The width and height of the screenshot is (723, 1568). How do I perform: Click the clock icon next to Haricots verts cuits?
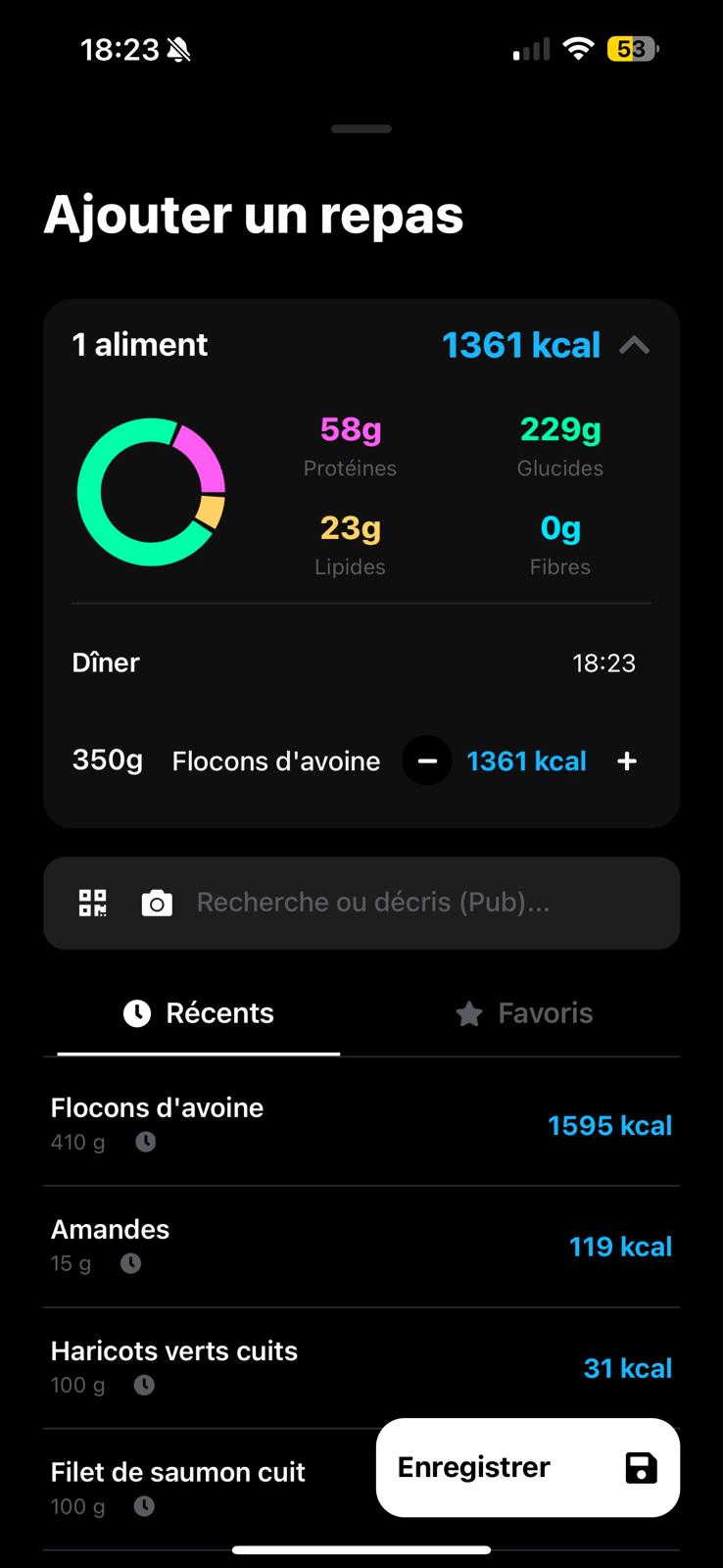(x=142, y=1385)
